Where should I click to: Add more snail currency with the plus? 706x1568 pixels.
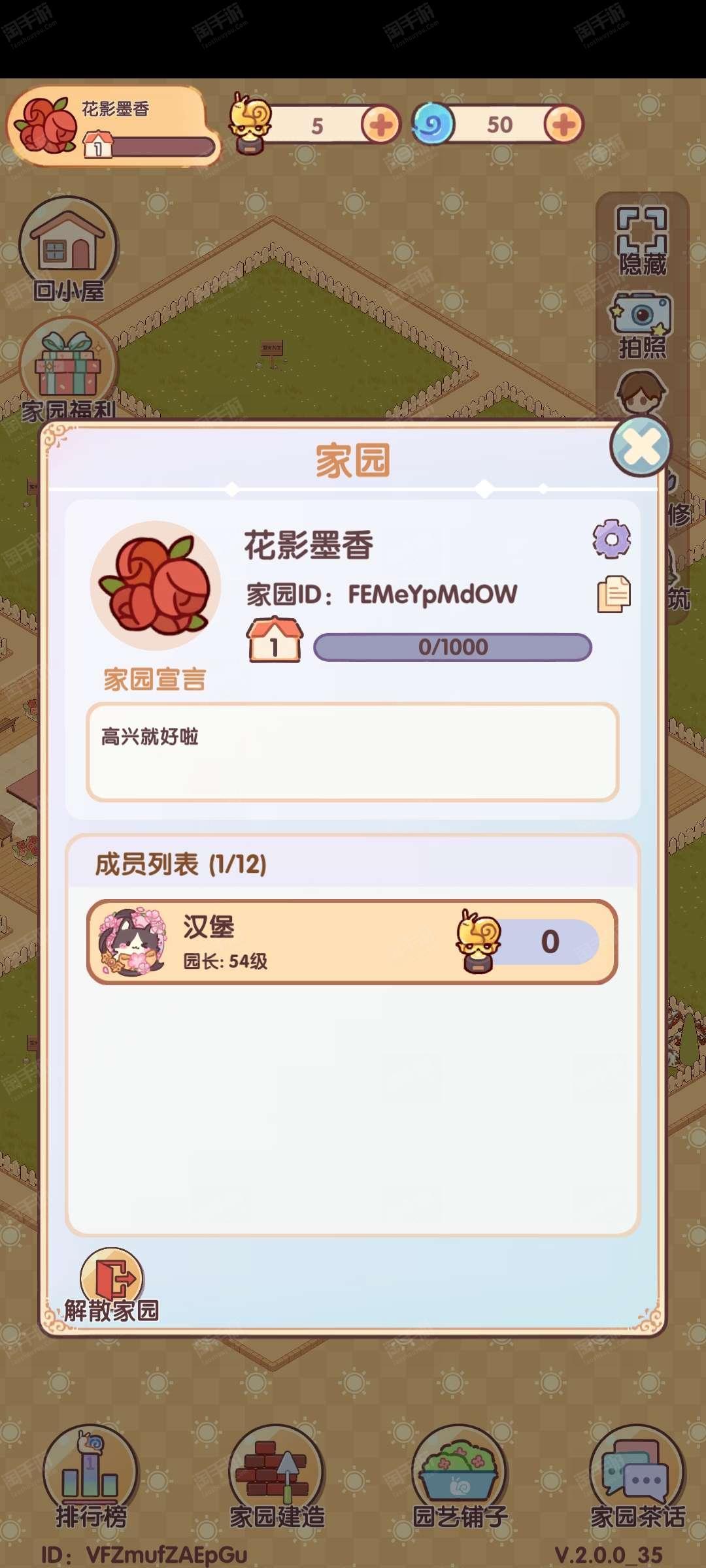(x=381, y=125)
